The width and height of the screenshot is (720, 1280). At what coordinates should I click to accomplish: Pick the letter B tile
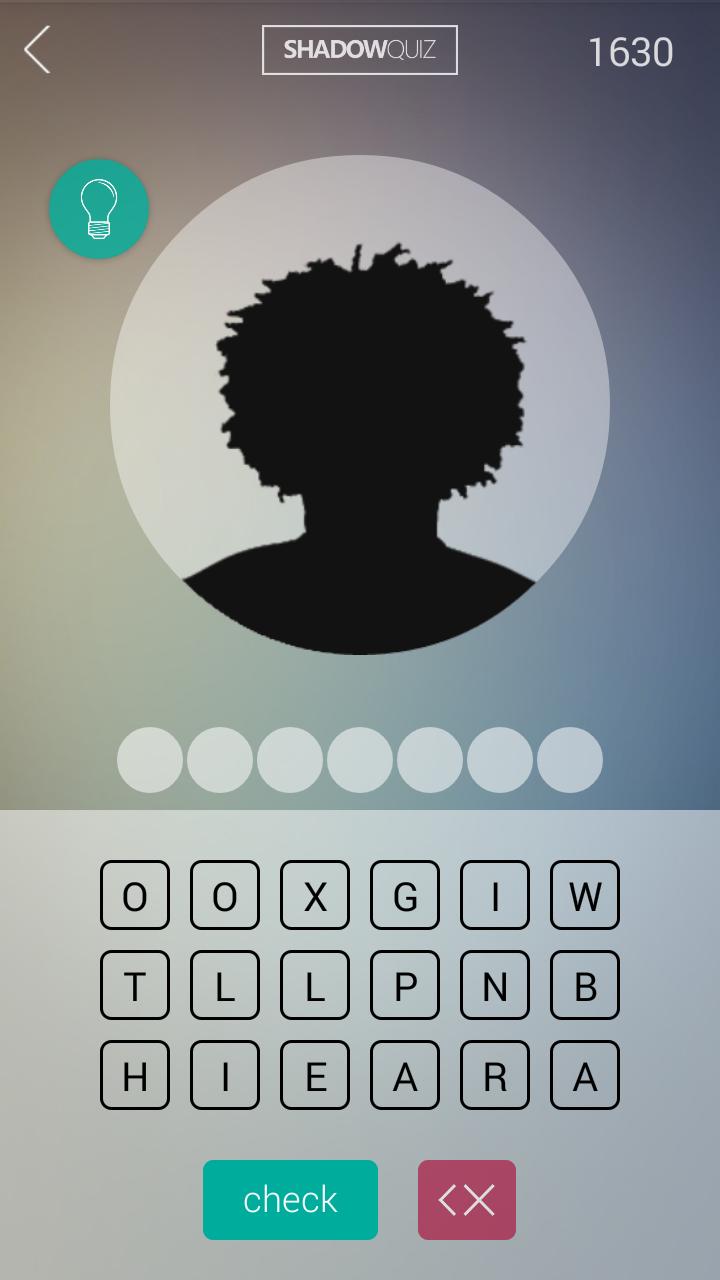click(585, 985)
